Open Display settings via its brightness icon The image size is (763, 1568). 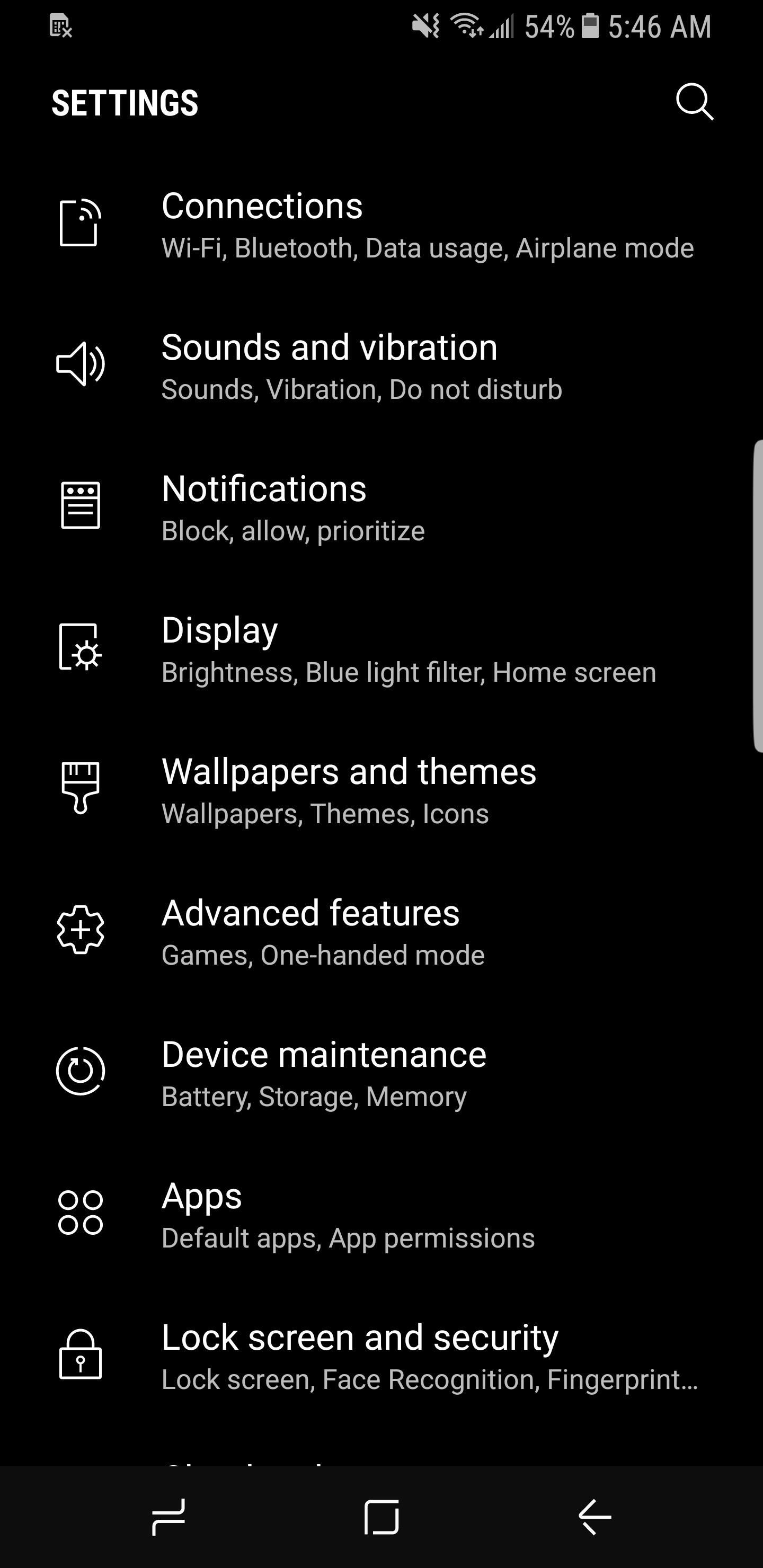click(80, 648)
